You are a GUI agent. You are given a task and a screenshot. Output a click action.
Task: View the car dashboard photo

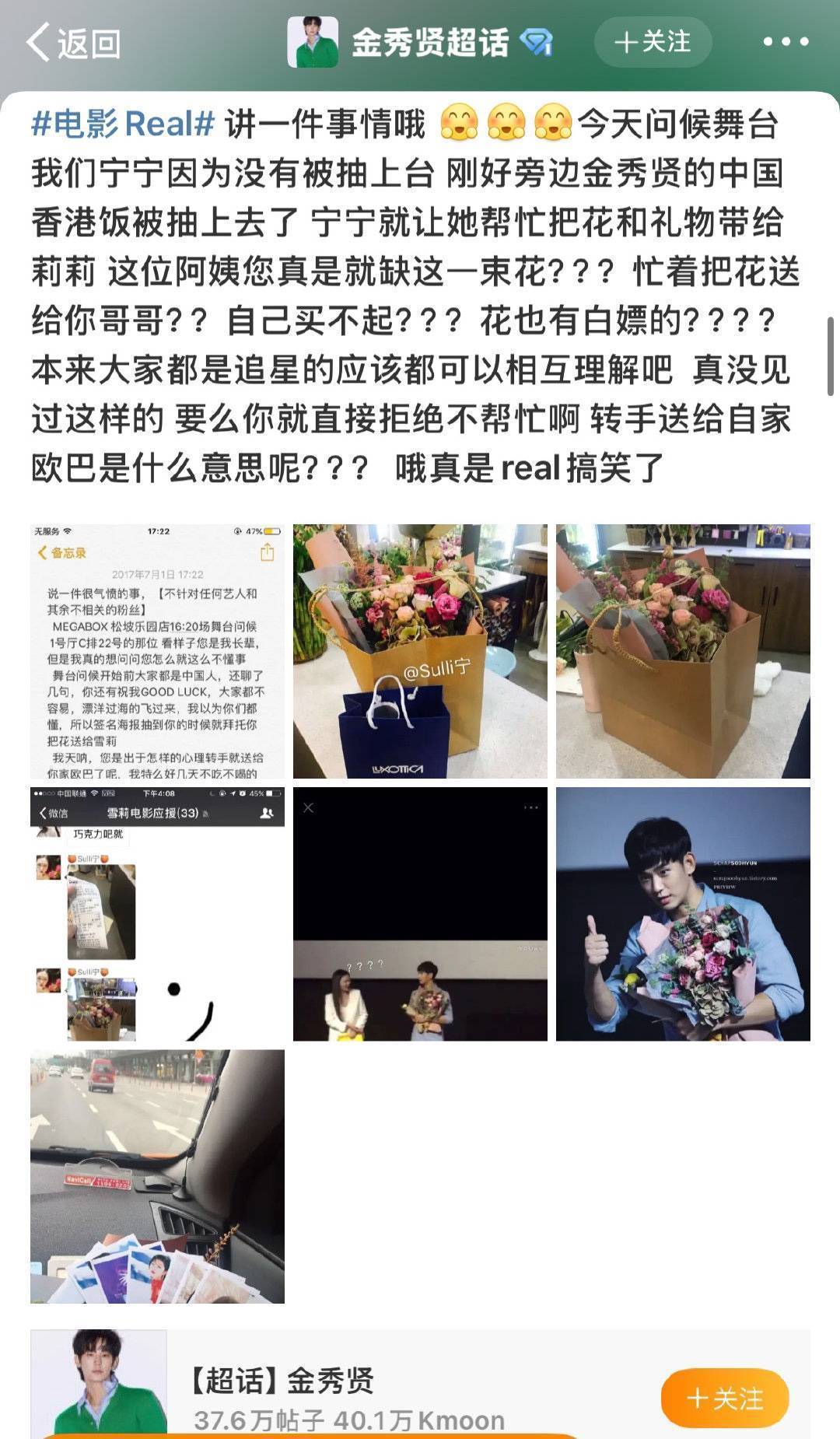pos(157,1176)
